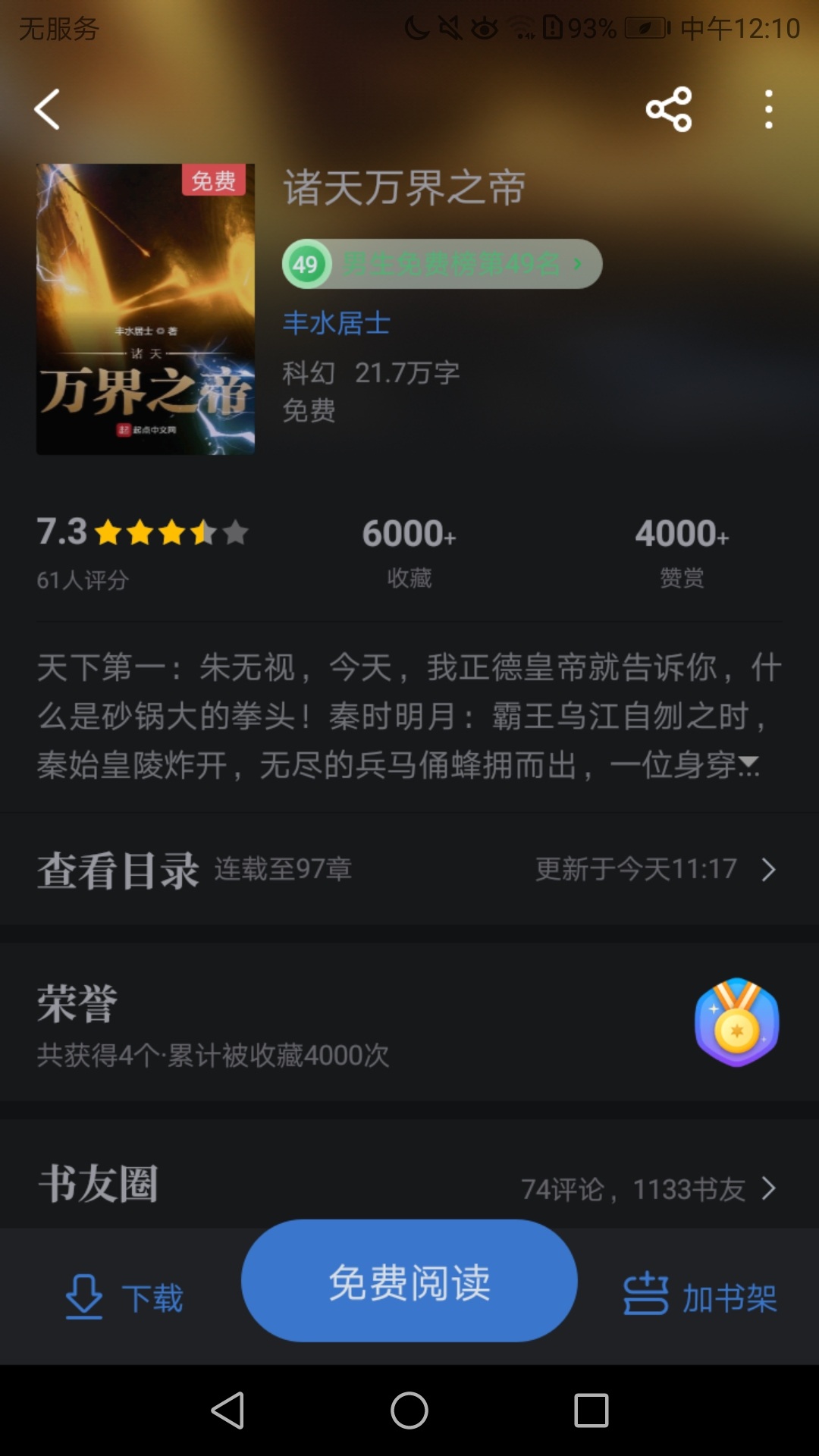Open the overflow menu

pyautogui.click(x=768, y=110)
